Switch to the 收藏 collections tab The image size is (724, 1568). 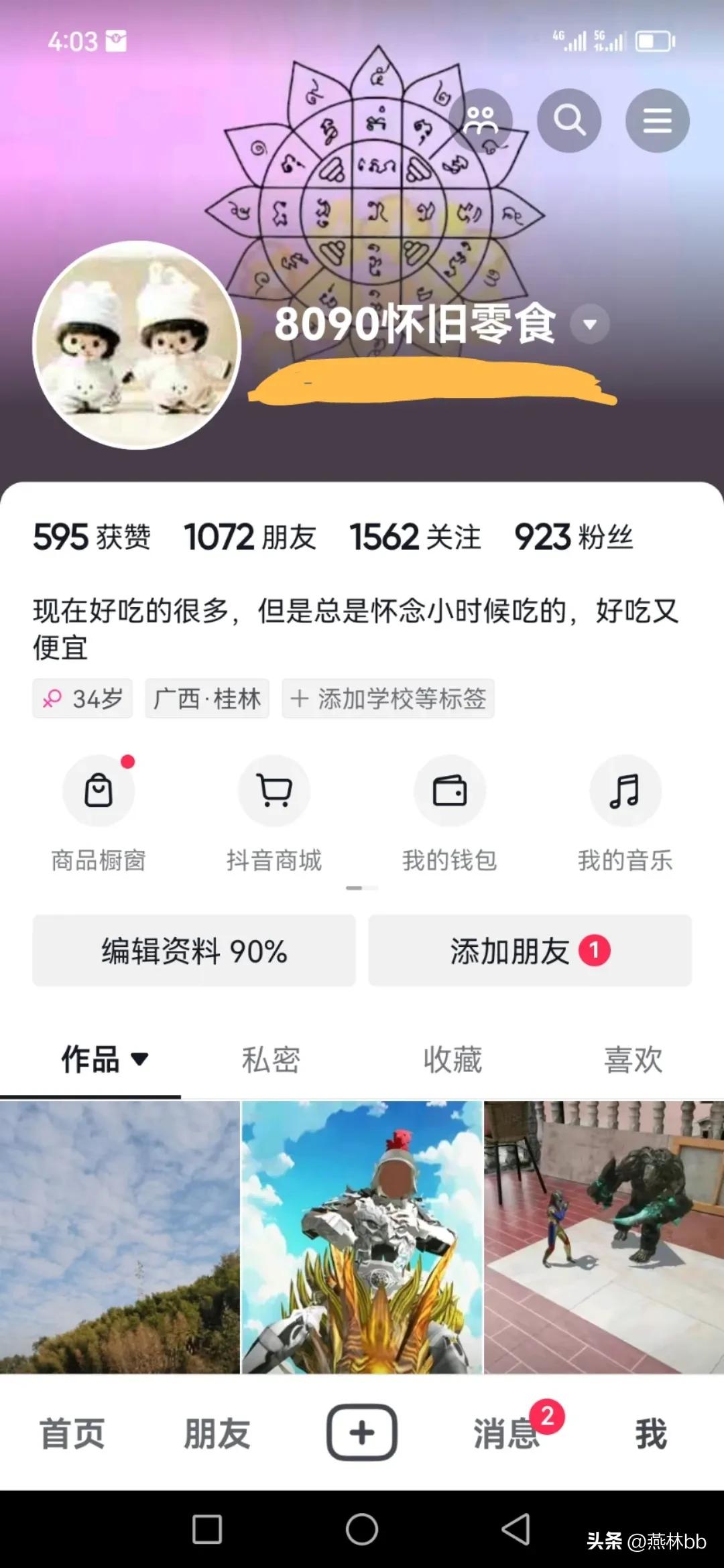451,1057
